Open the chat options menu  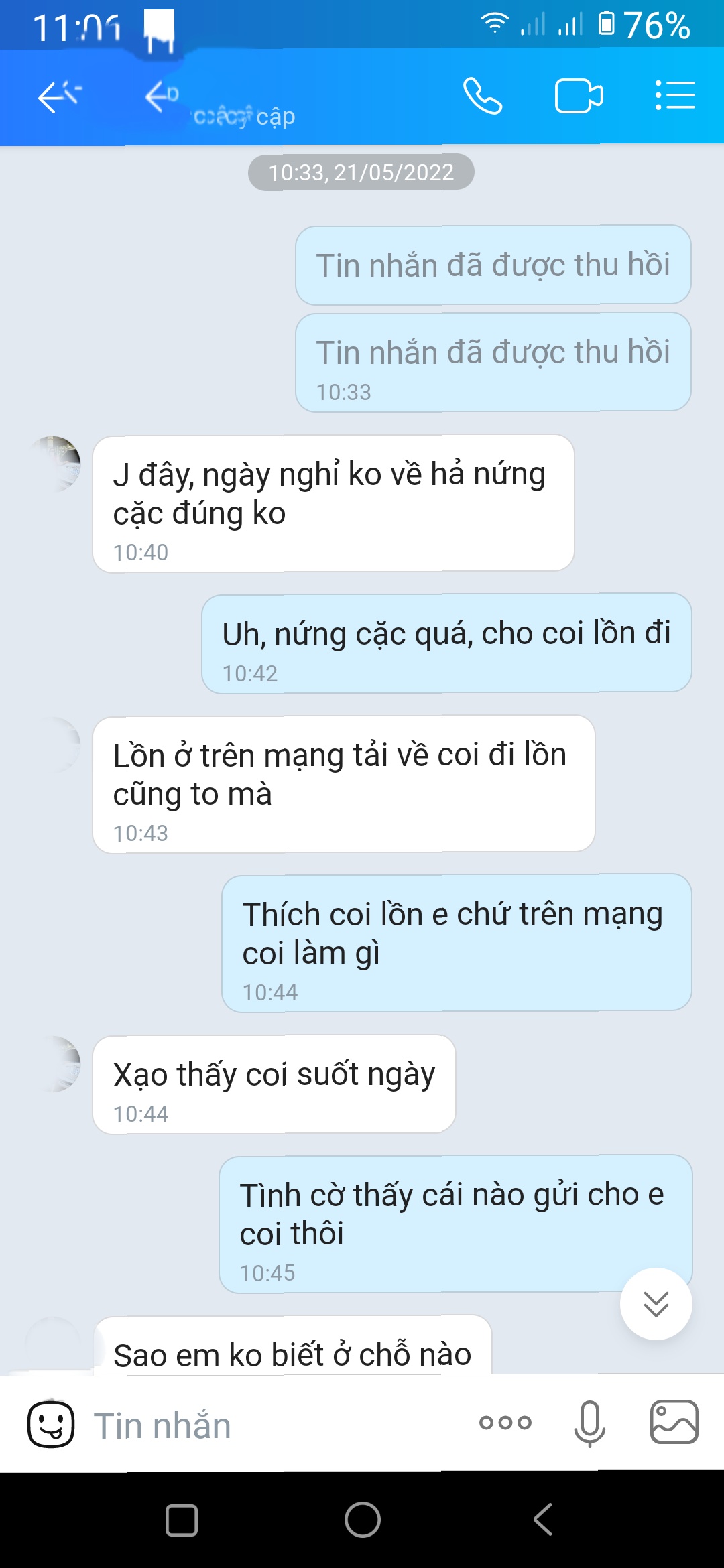674,95
